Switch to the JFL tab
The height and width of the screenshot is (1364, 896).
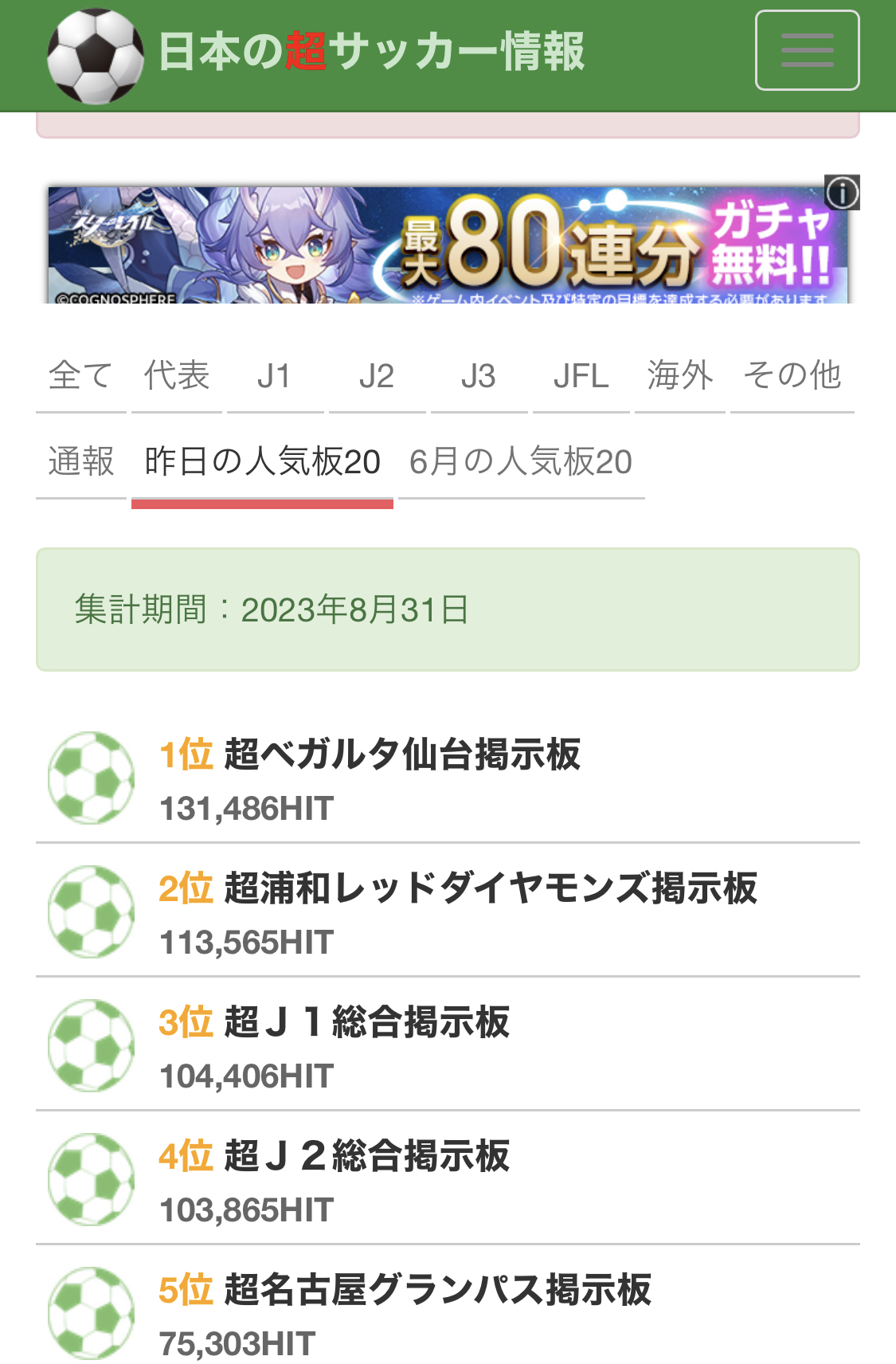point(581,375)
